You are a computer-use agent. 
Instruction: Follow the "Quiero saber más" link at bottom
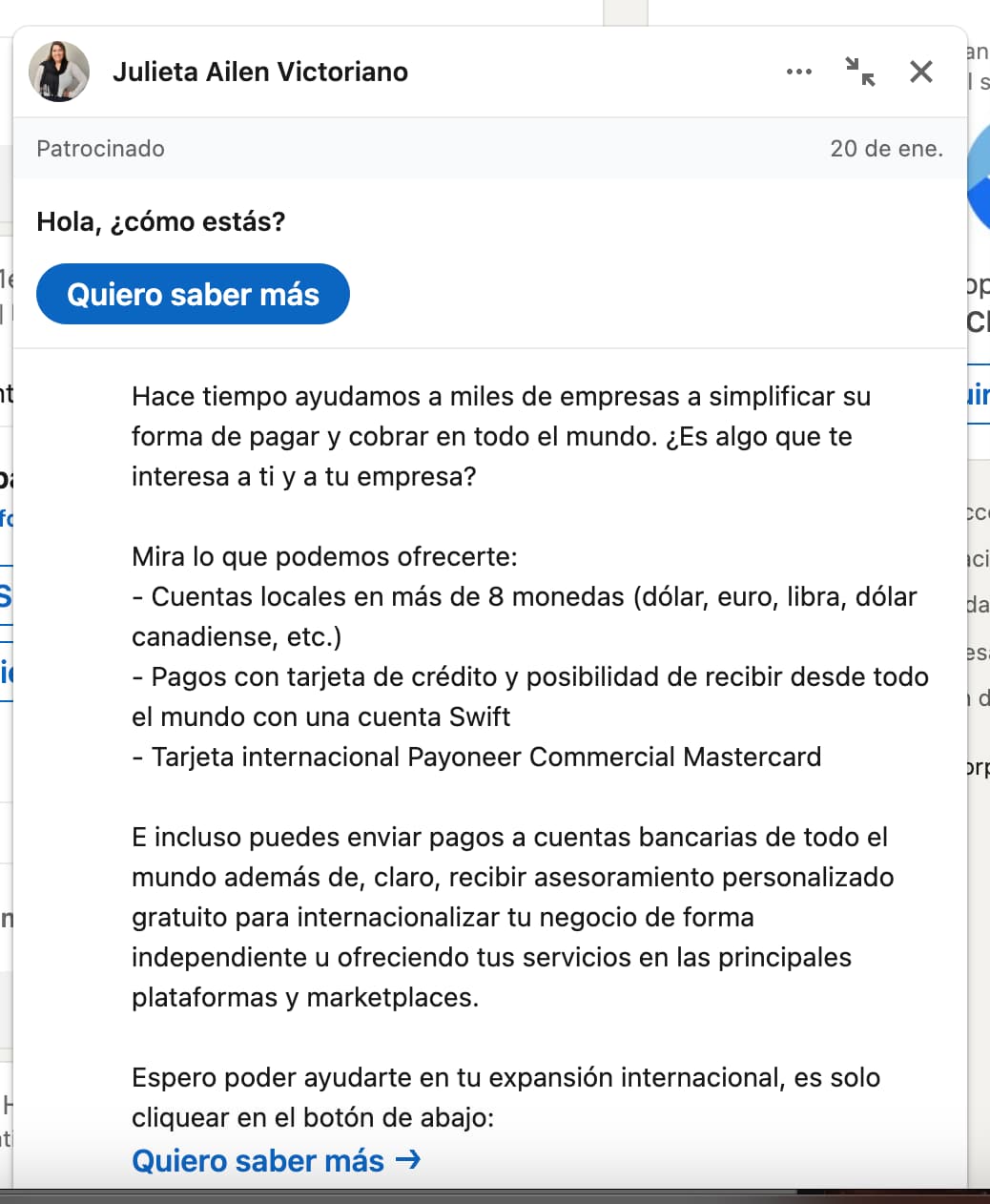(x=258, y=1160)
